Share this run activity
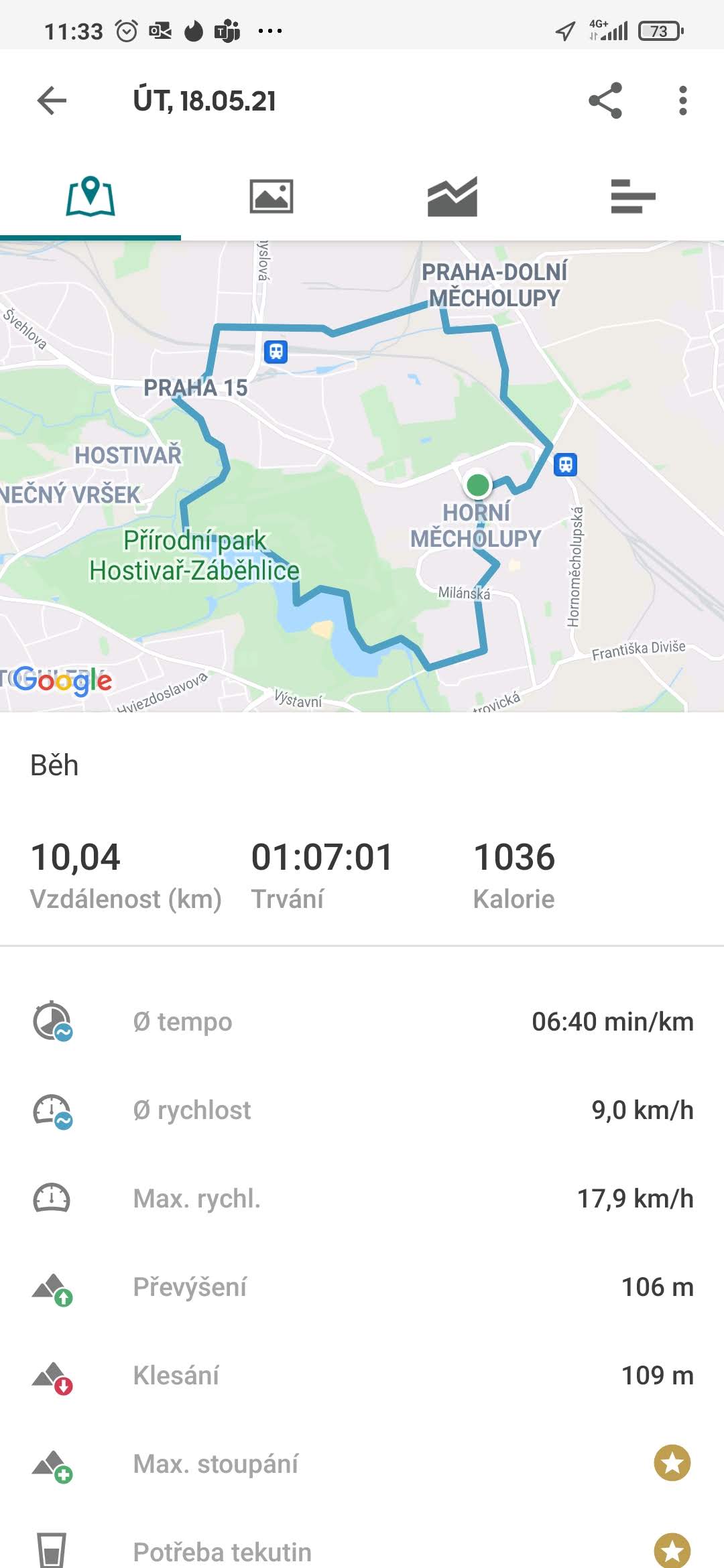Screen dimensions: 724x1568 (x=605, y=101)
